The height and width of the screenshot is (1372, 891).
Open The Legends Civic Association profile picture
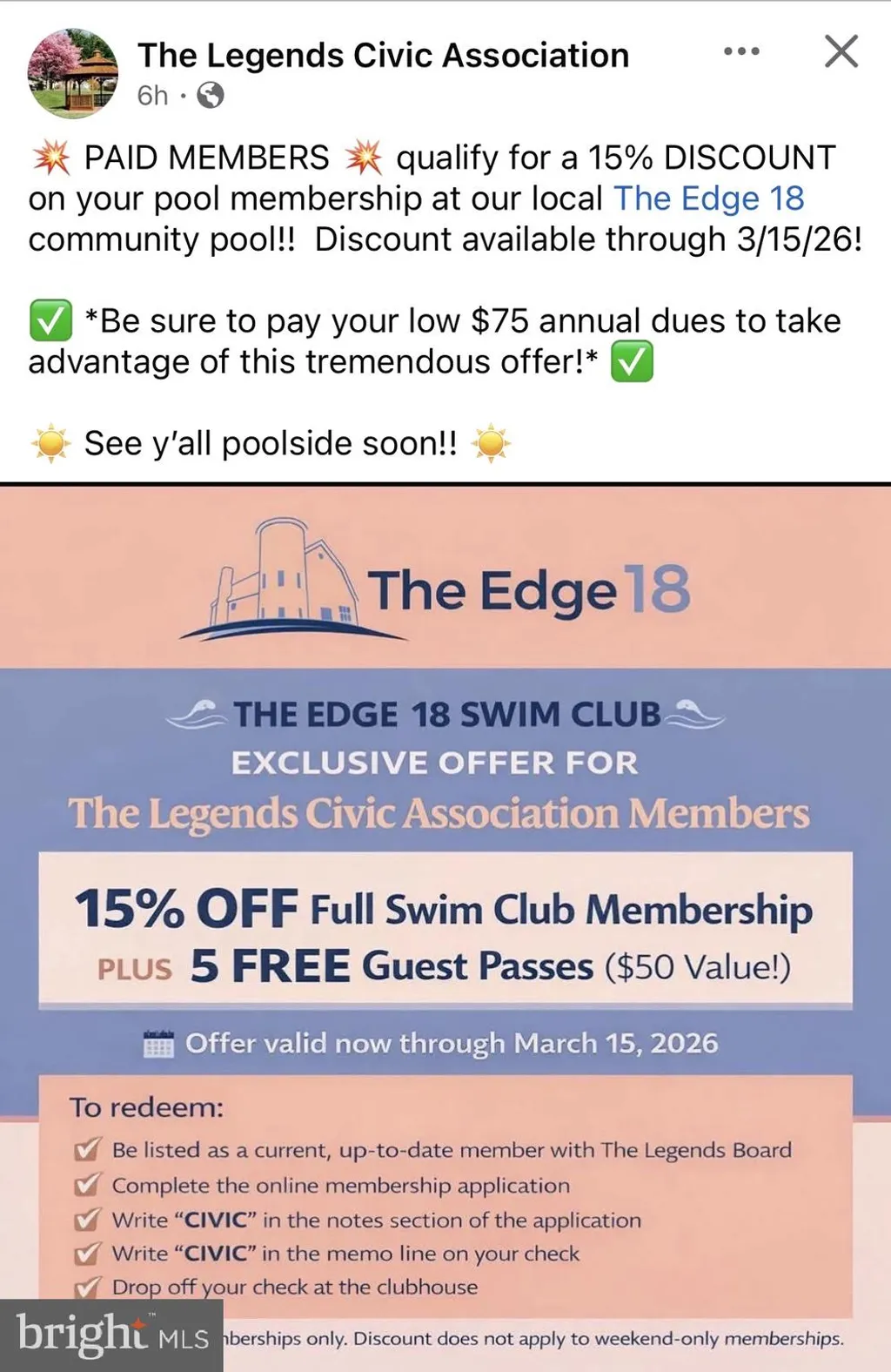pyautogui.click(x=73, y=73)
